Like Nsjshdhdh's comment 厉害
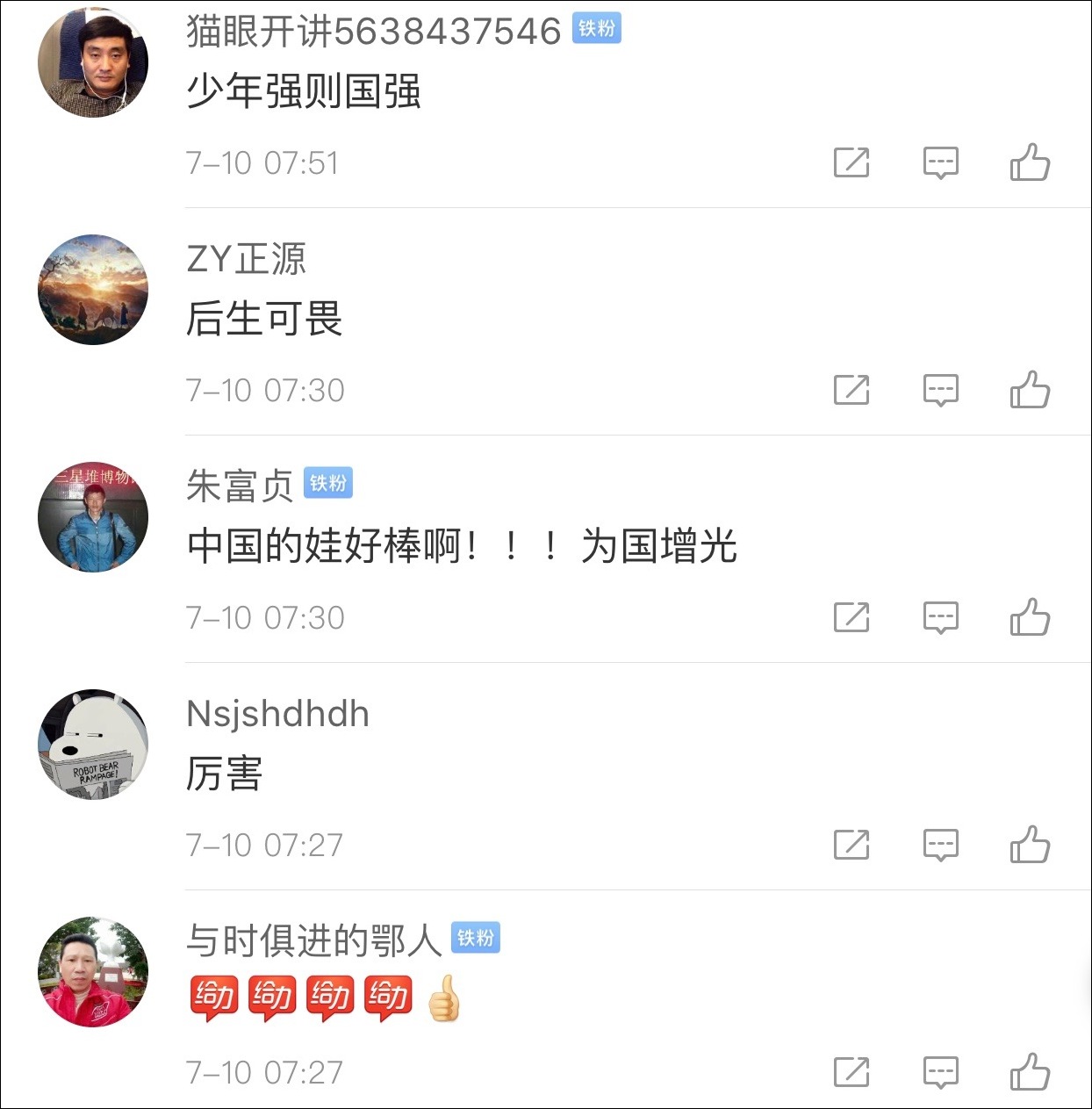The image size is (1092, 1109). click(x=1030, y=845)
